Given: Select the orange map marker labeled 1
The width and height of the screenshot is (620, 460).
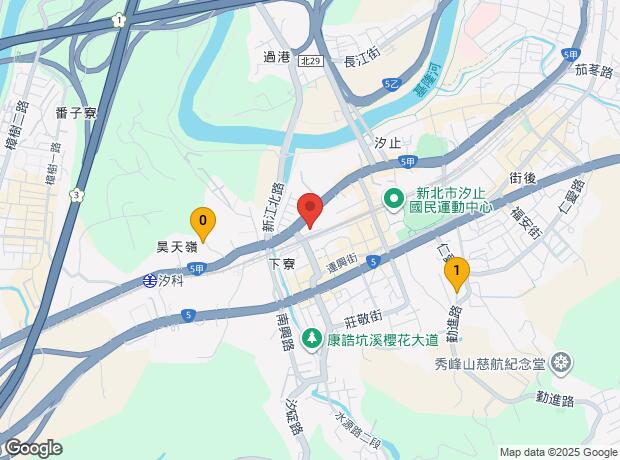Looking at the screenshot, I should [457, 272].
